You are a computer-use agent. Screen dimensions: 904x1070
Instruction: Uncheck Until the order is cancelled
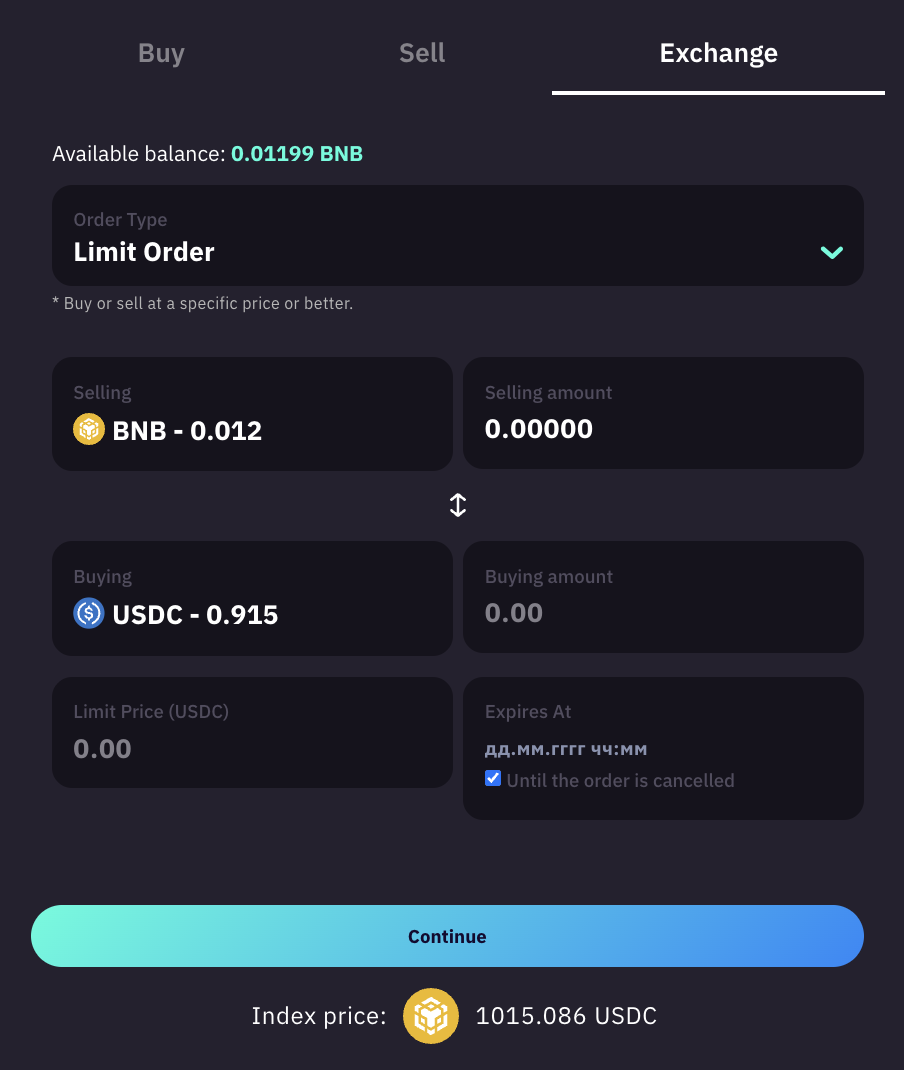[493, 778]
